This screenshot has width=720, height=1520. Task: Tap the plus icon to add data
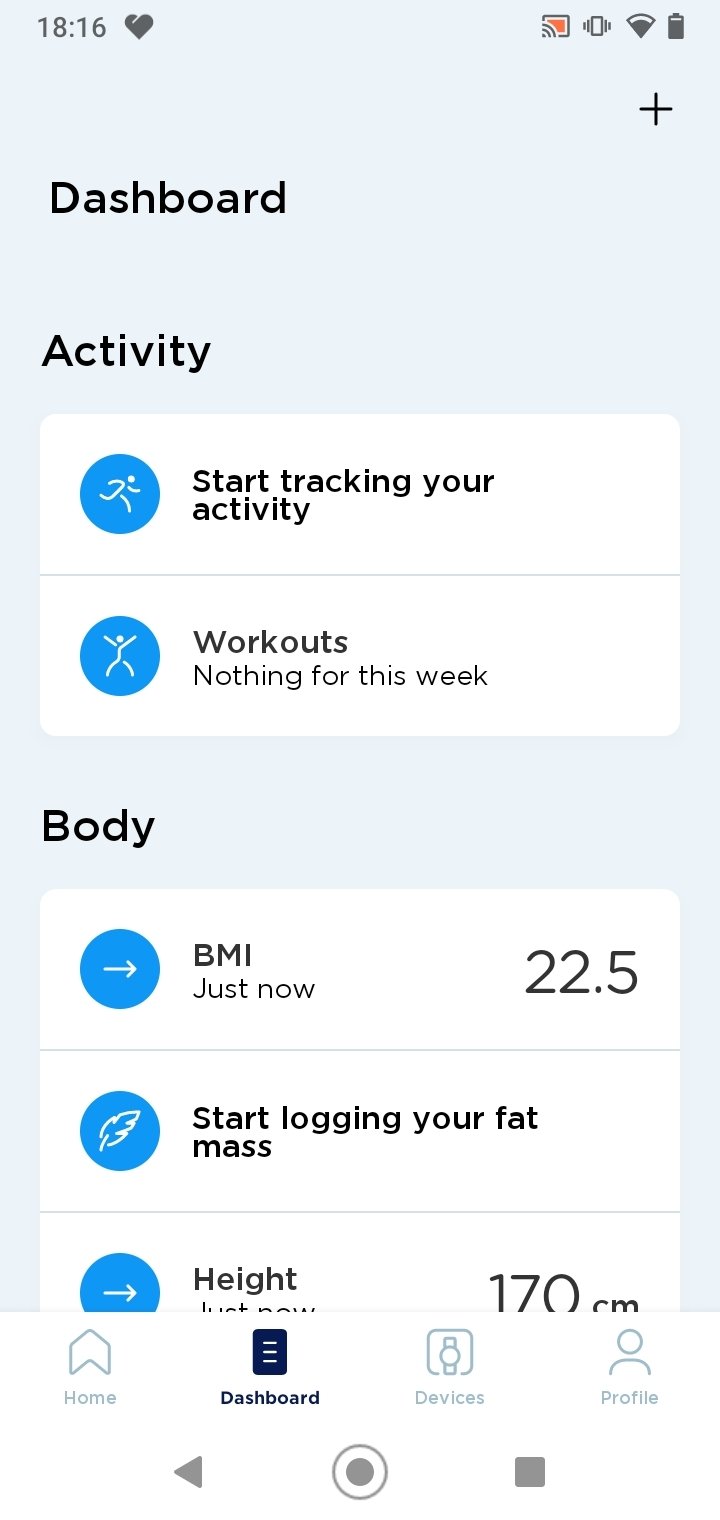click(656, 109)
